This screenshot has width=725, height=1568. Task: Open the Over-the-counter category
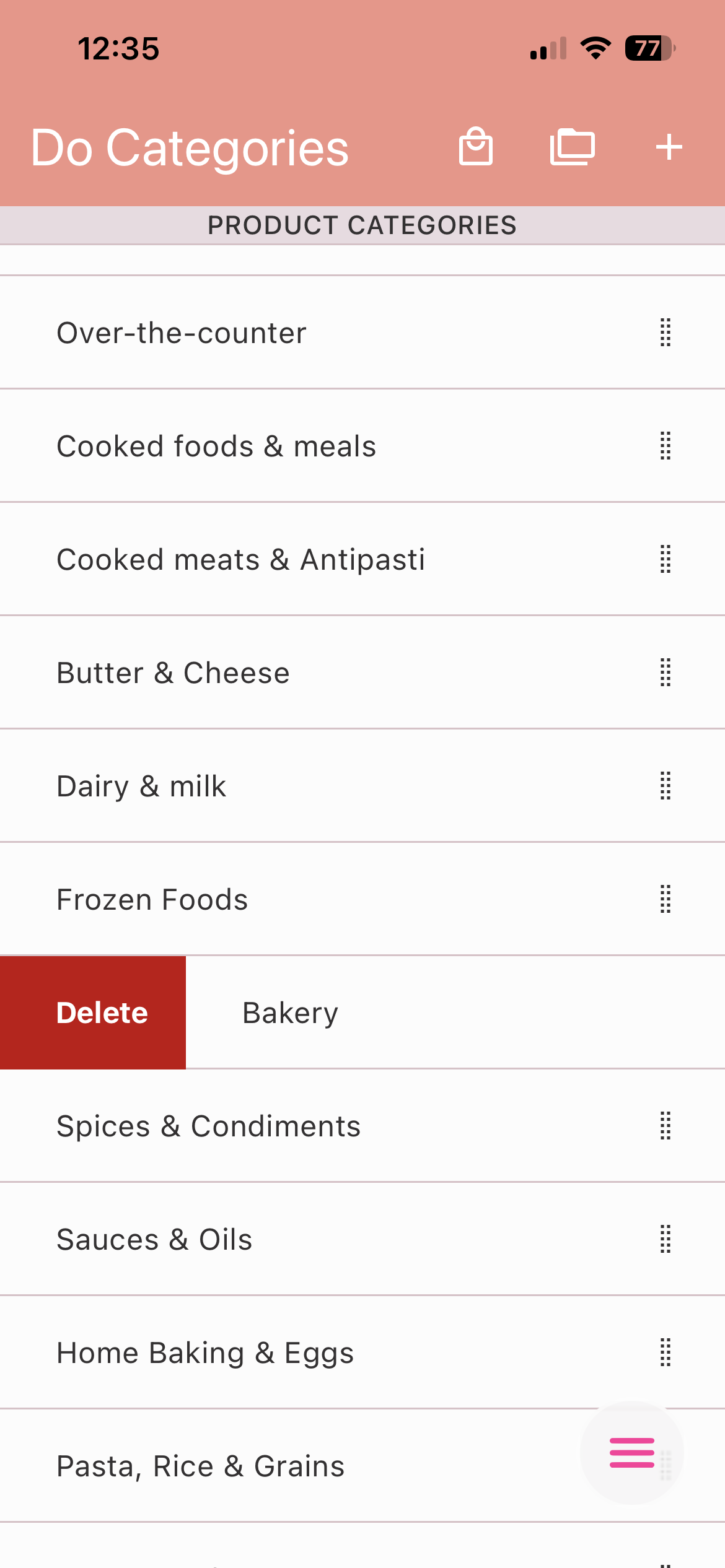182,333
